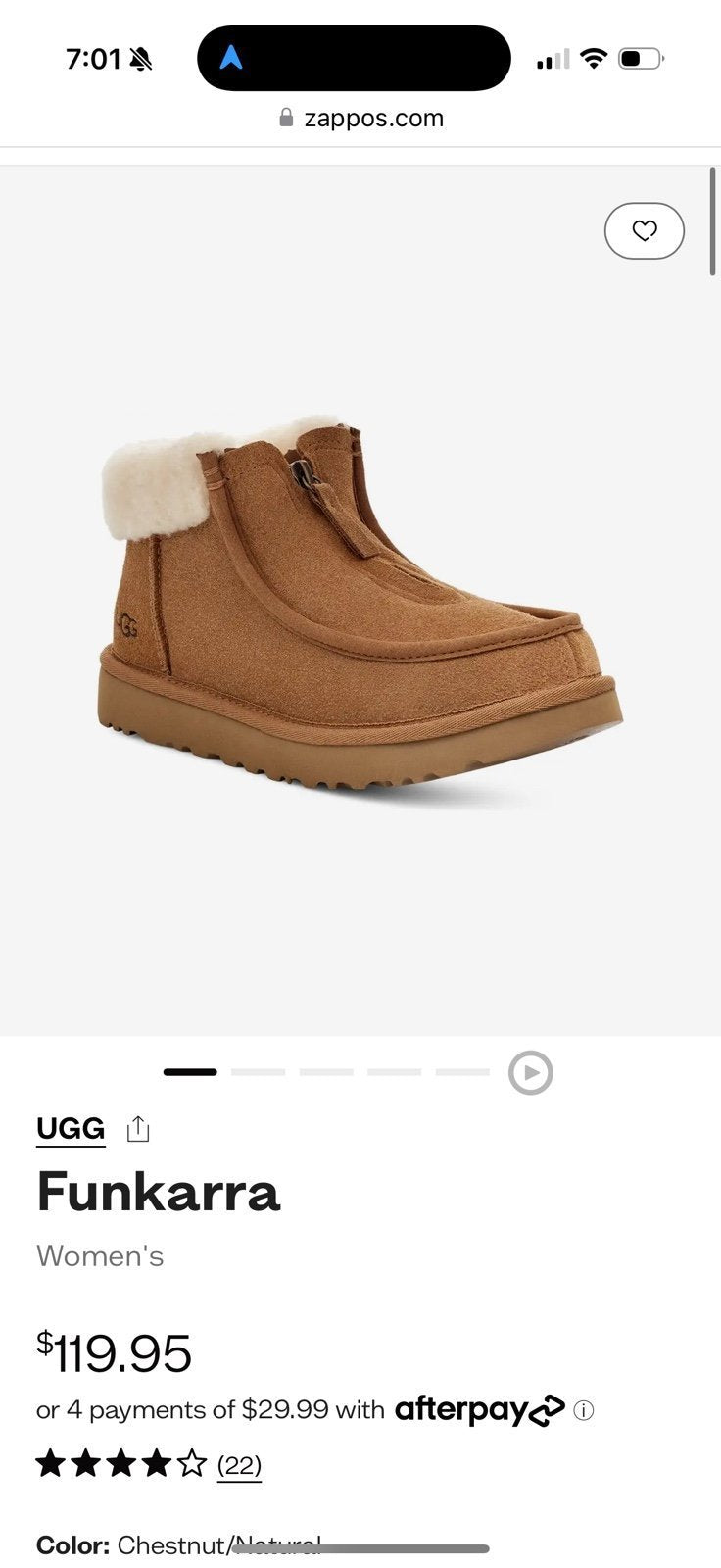Image resolution: width=721 pixels, height=1568 pixels.
Task: Select the fourth image carousel indicator
Action: pyautogui.click(x=394, y=1071)
